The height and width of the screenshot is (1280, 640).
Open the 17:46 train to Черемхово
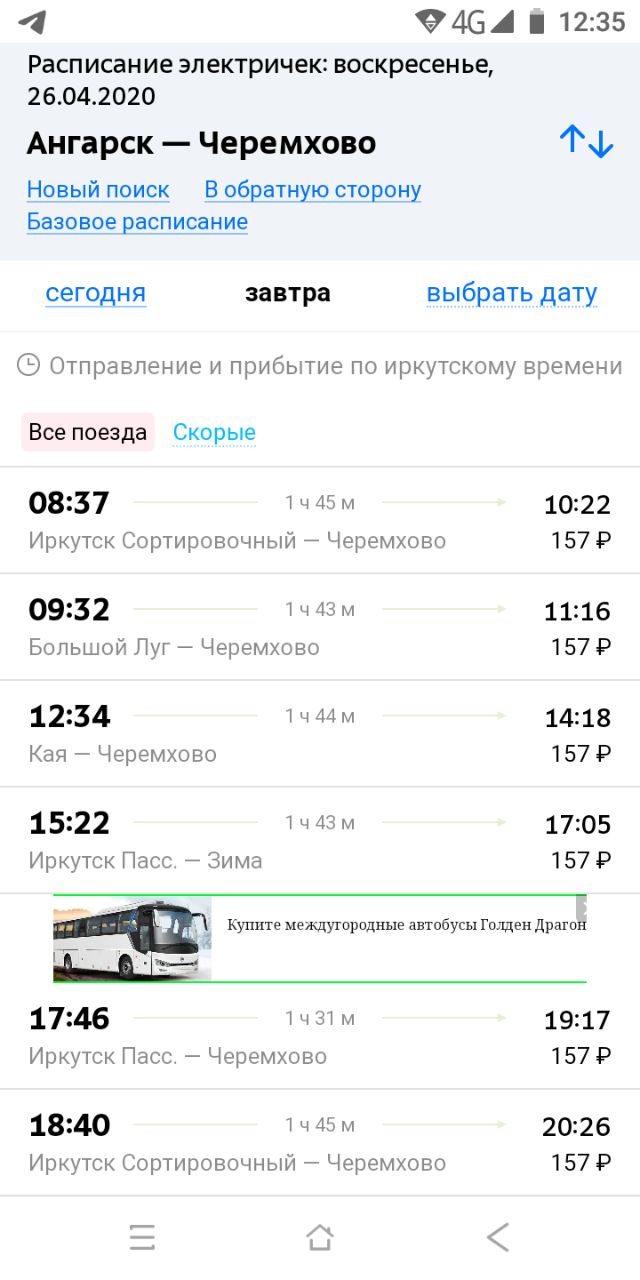320,1036
